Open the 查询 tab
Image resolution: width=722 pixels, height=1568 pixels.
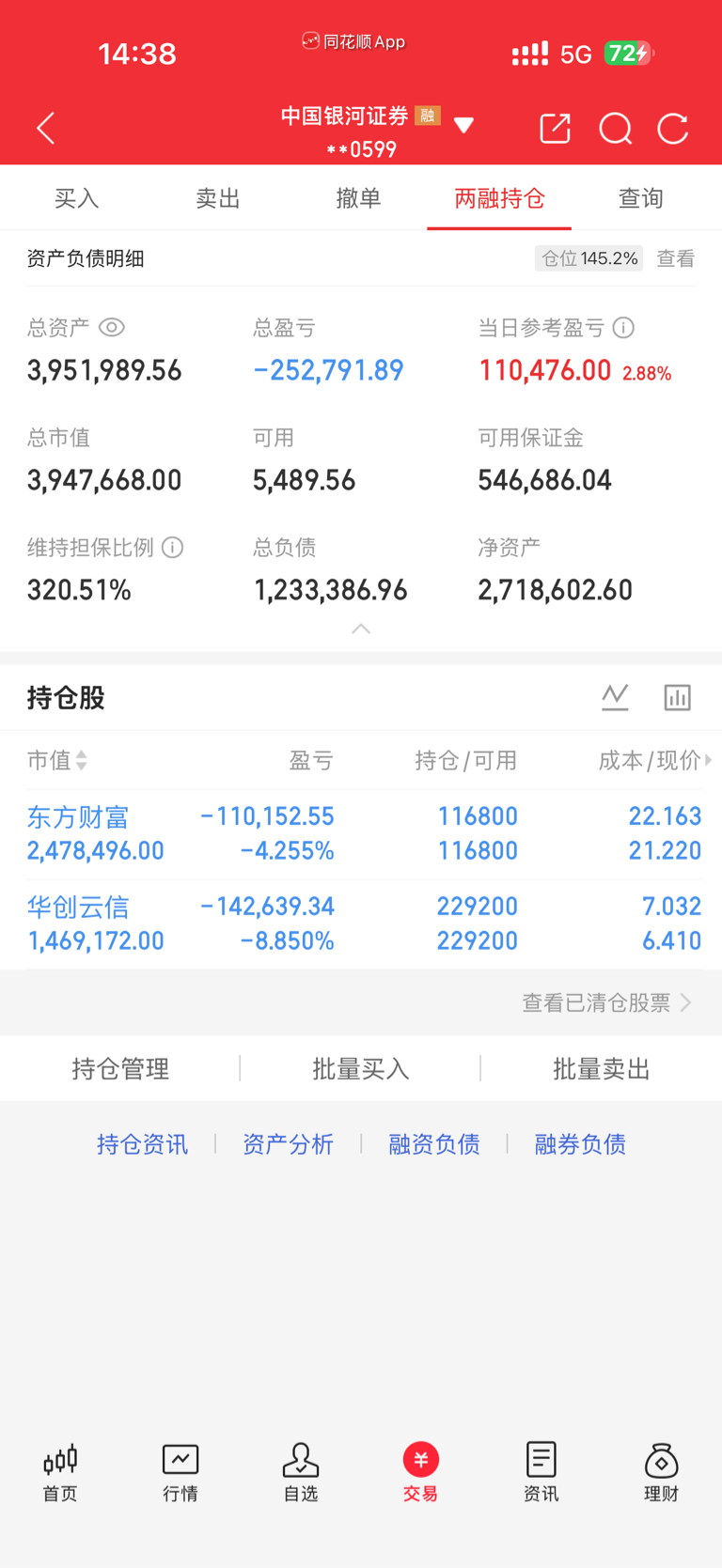click(x=640, y=198)
